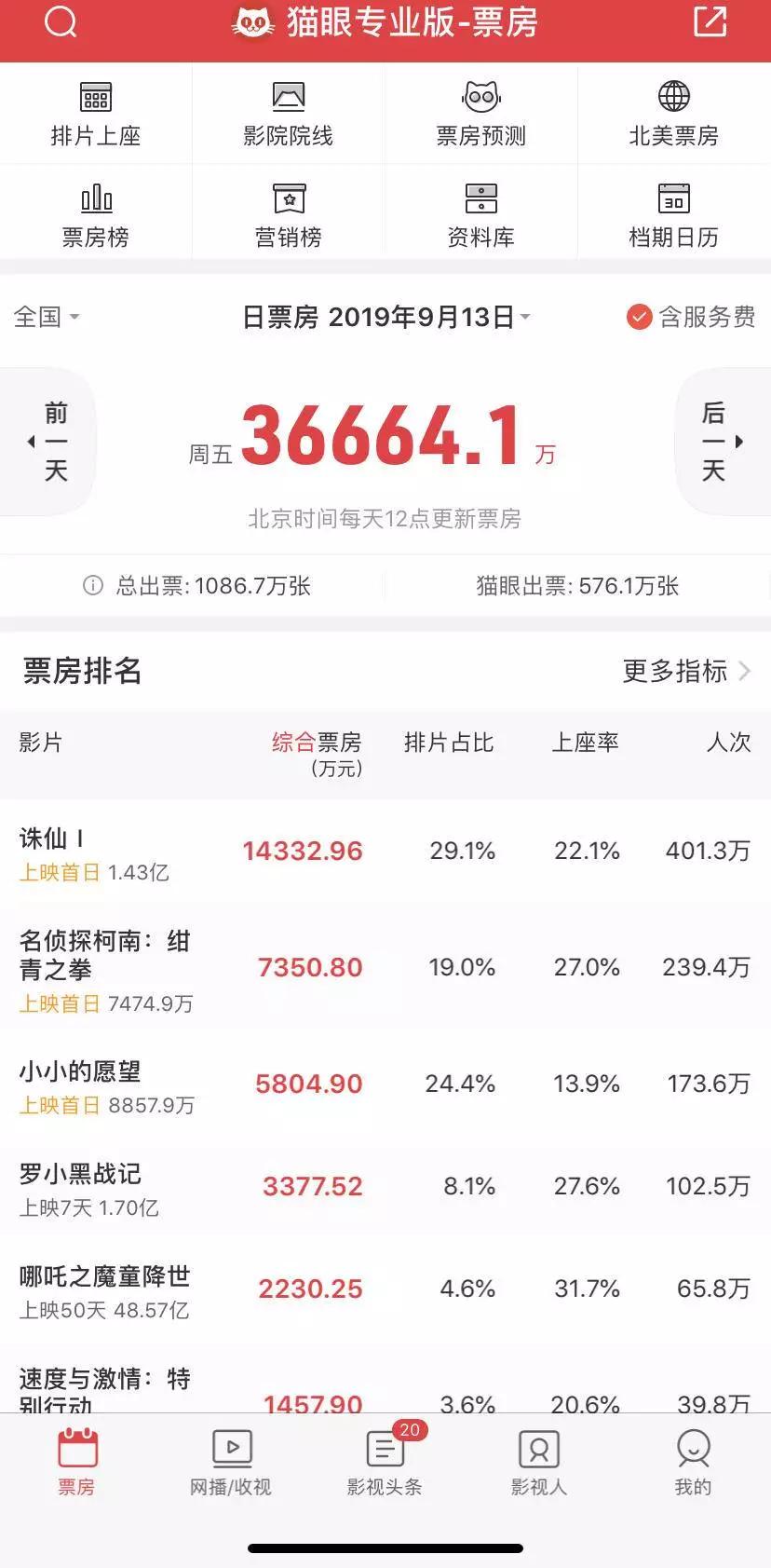Go to the next day 后一天
Image resolution: width=771 pixels, height=1568 pixels.
(719, 442)
